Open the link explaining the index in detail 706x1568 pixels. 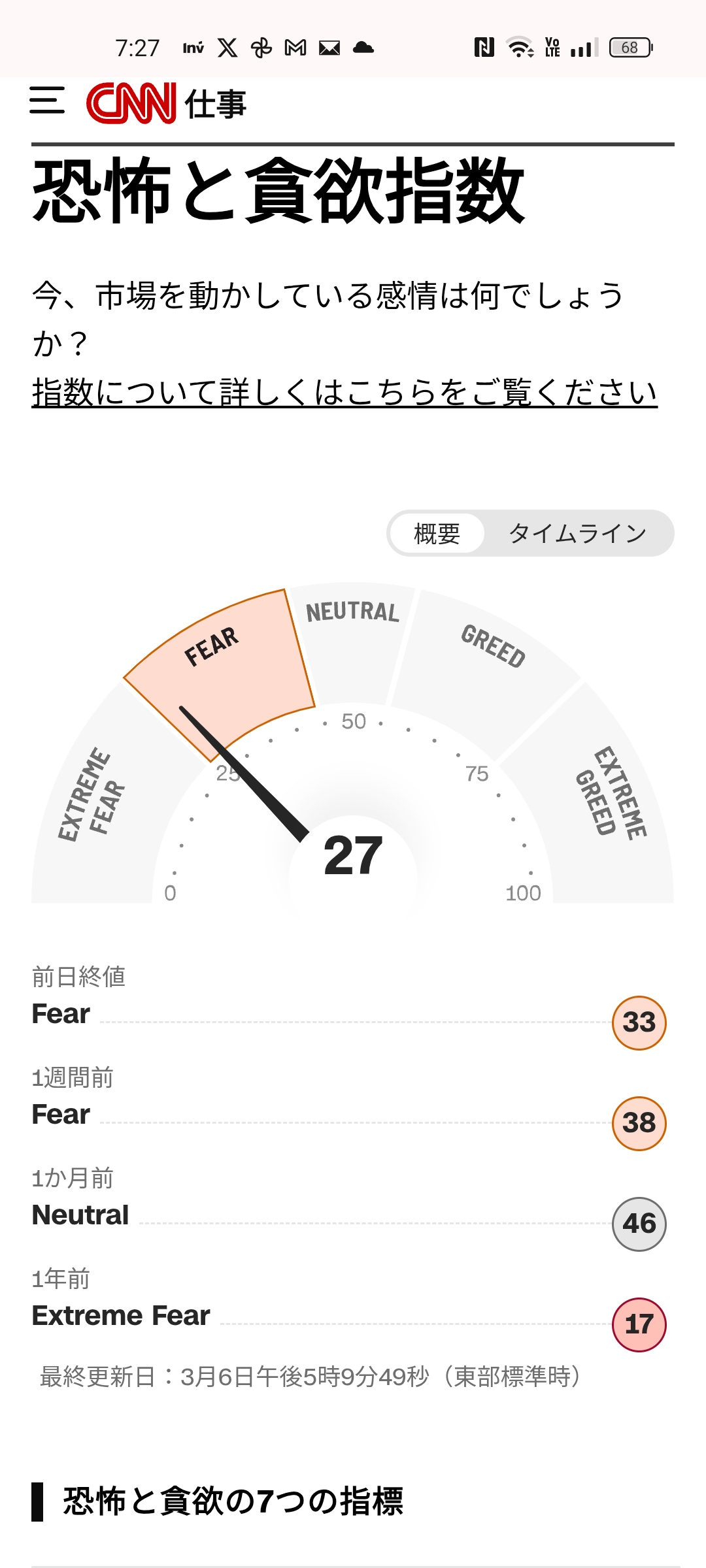[345, 392]
